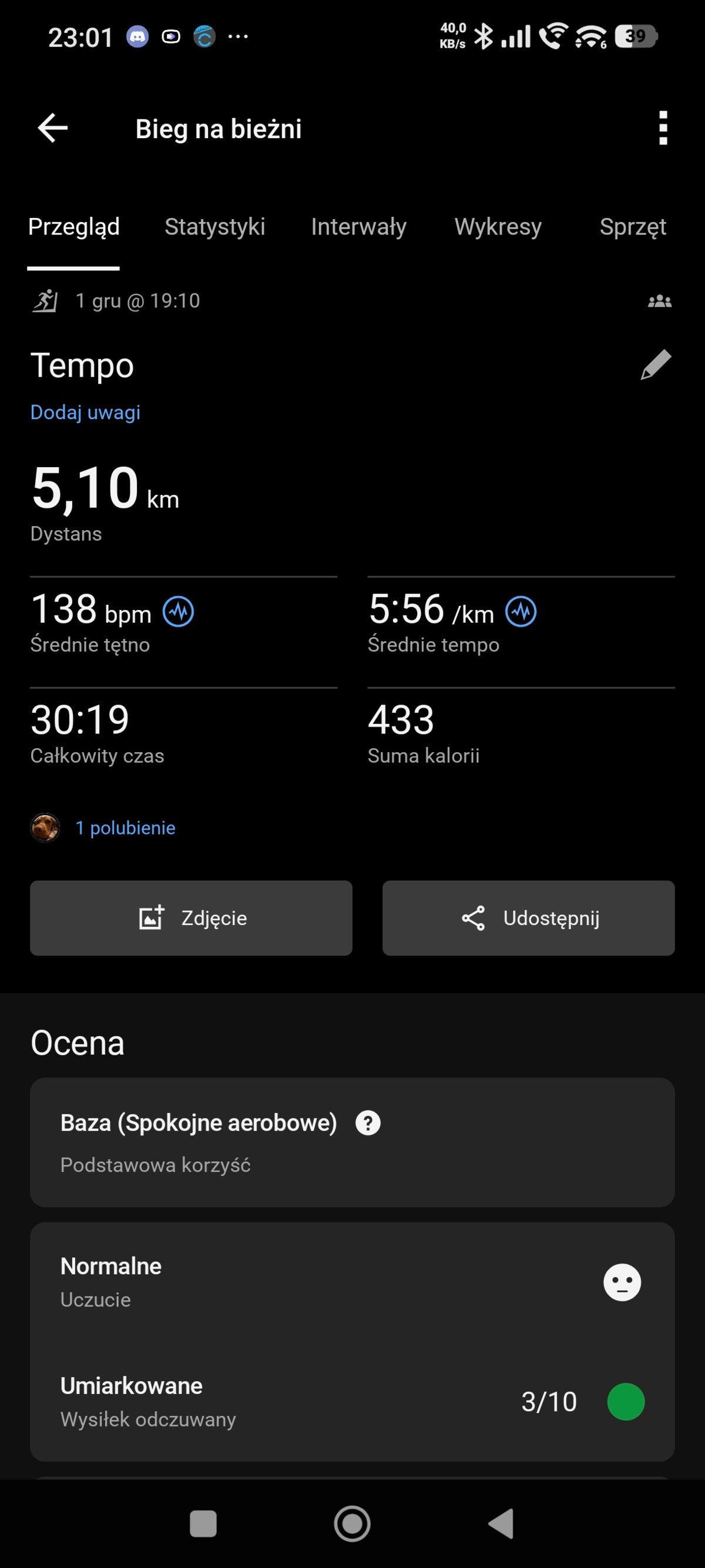Go back using the top arrow
Image resolution: width=705 pixels, height=1568 pixels.
[x=53, y=129]
